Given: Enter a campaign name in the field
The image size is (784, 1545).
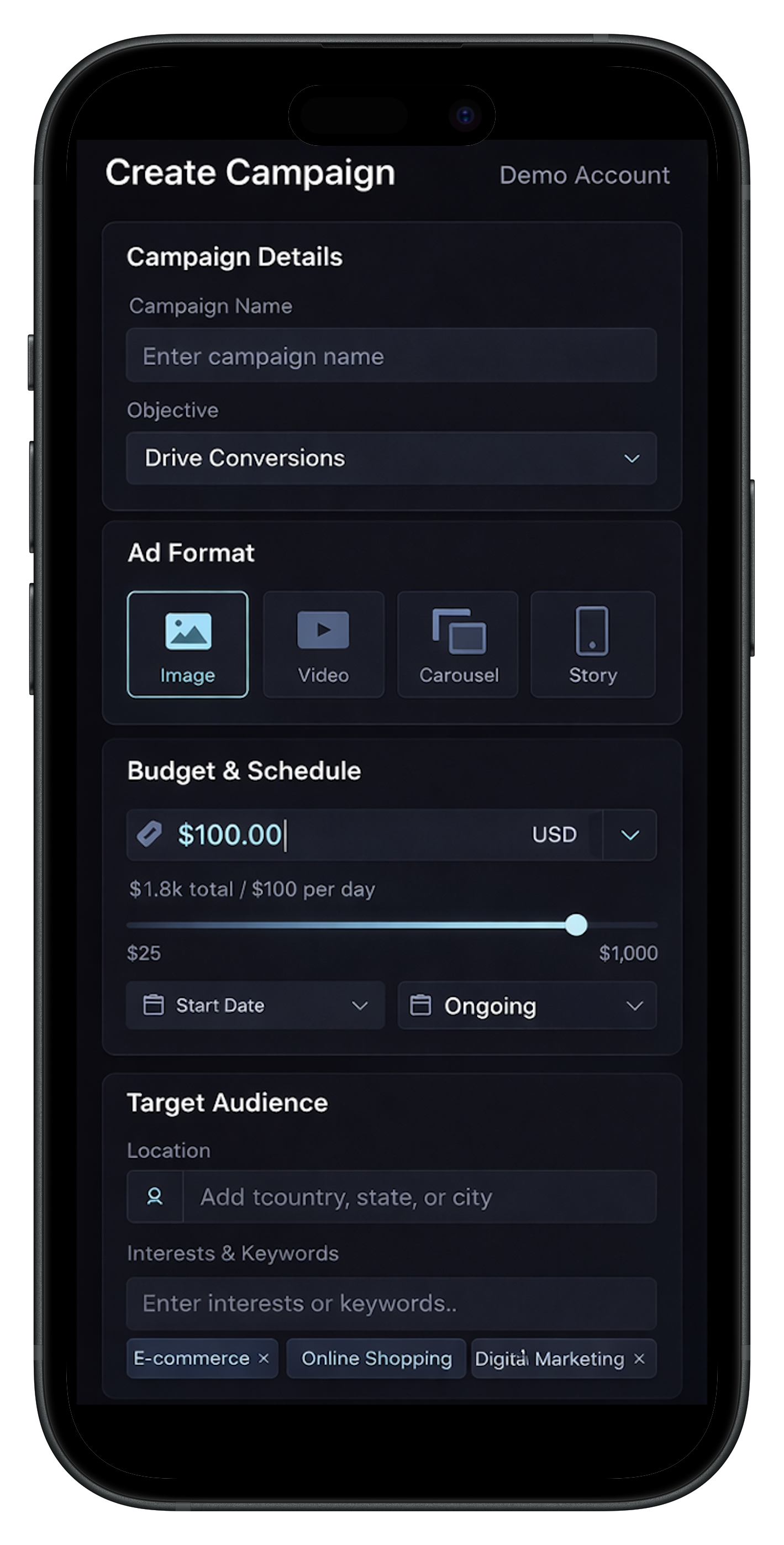Looking at the screenshot, I should pyautogui.click(x=391, y=356).
